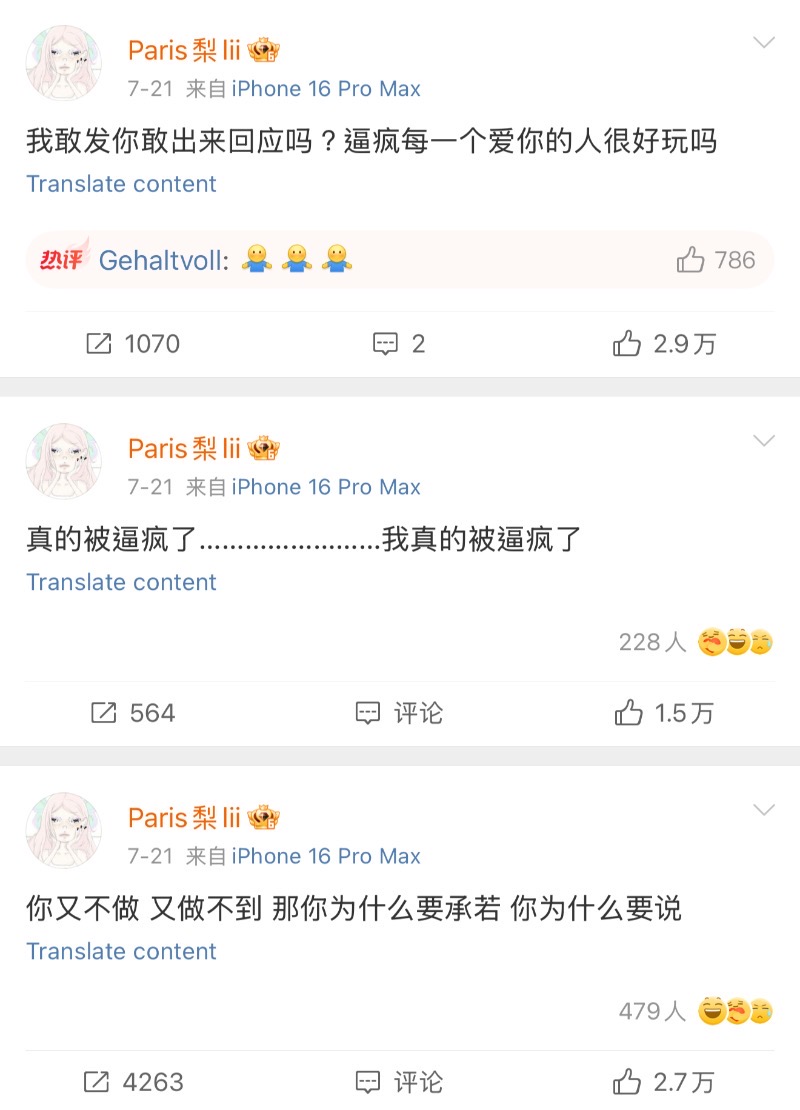Expand the dropdown chevron on the first post

pos(763,42)
